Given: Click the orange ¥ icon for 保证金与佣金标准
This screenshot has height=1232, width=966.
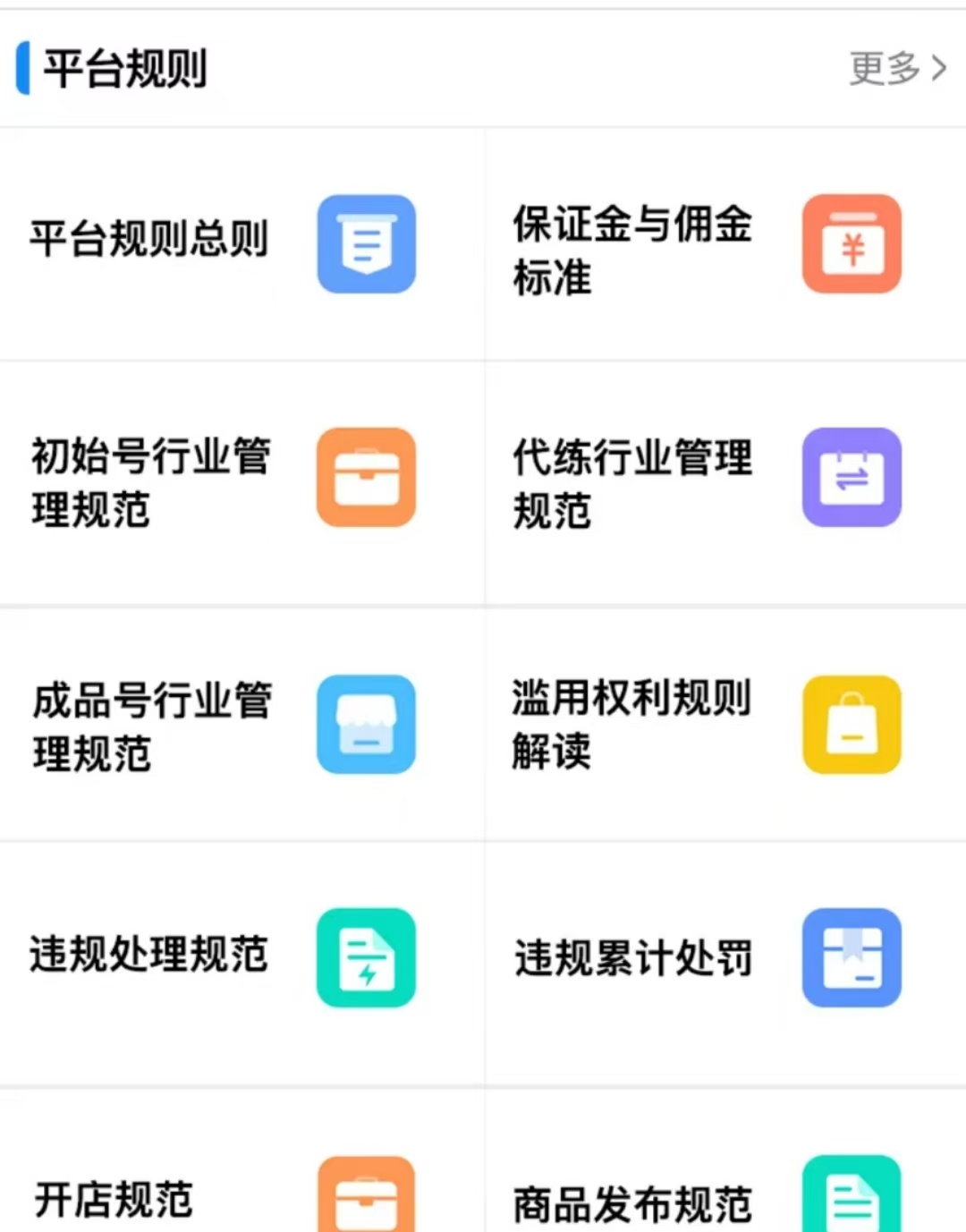Looking at the screenshot, I should 852,244.
